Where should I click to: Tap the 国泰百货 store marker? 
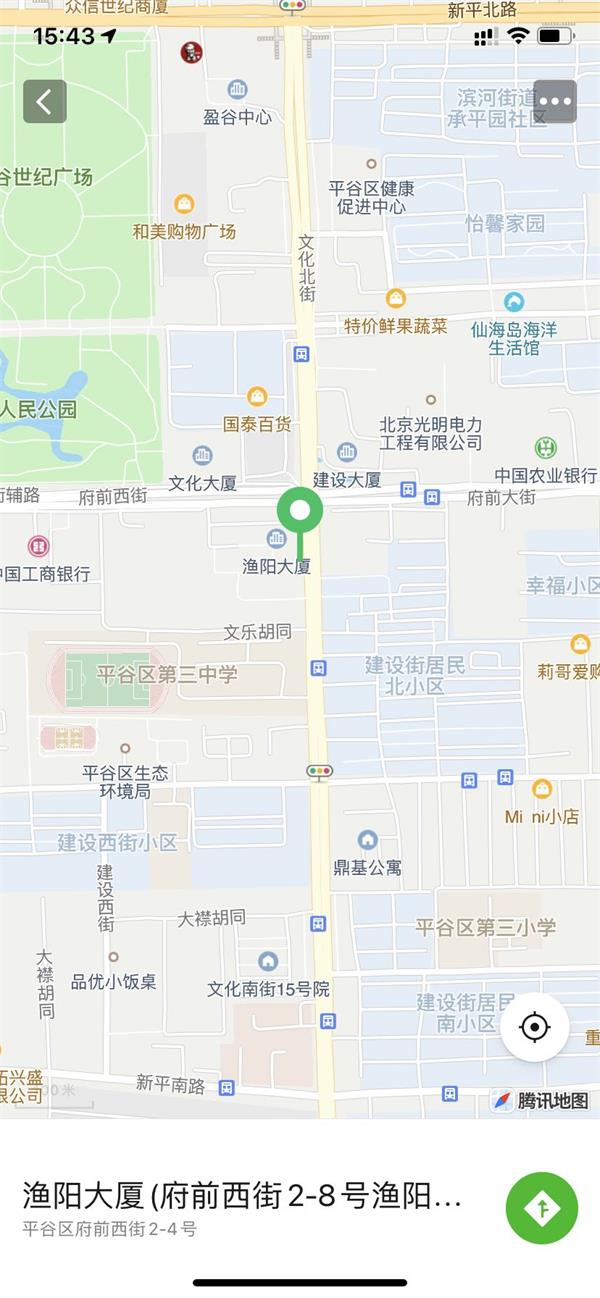pyautogui.click(x=257, y=397)
